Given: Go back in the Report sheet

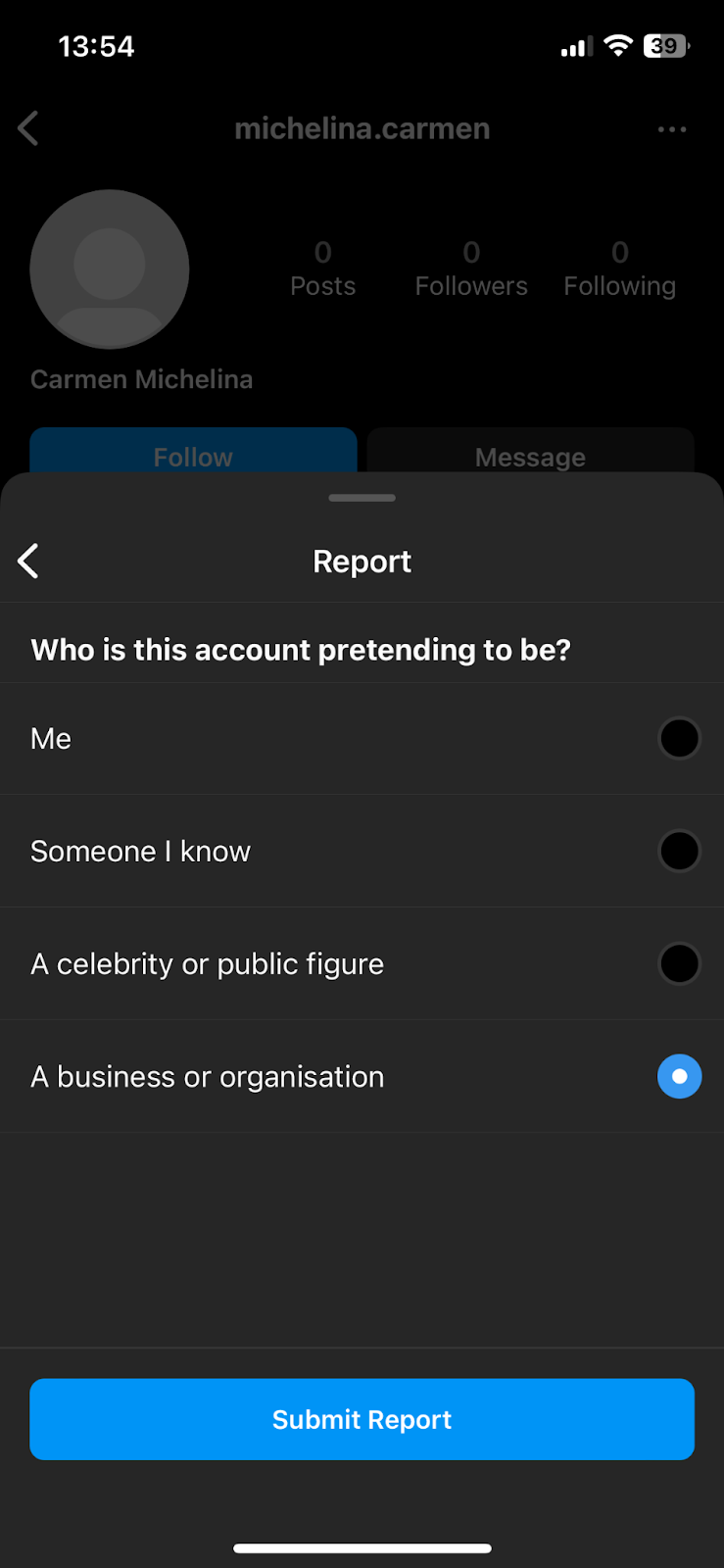Looking at the screenshot, I should (28, 562).
